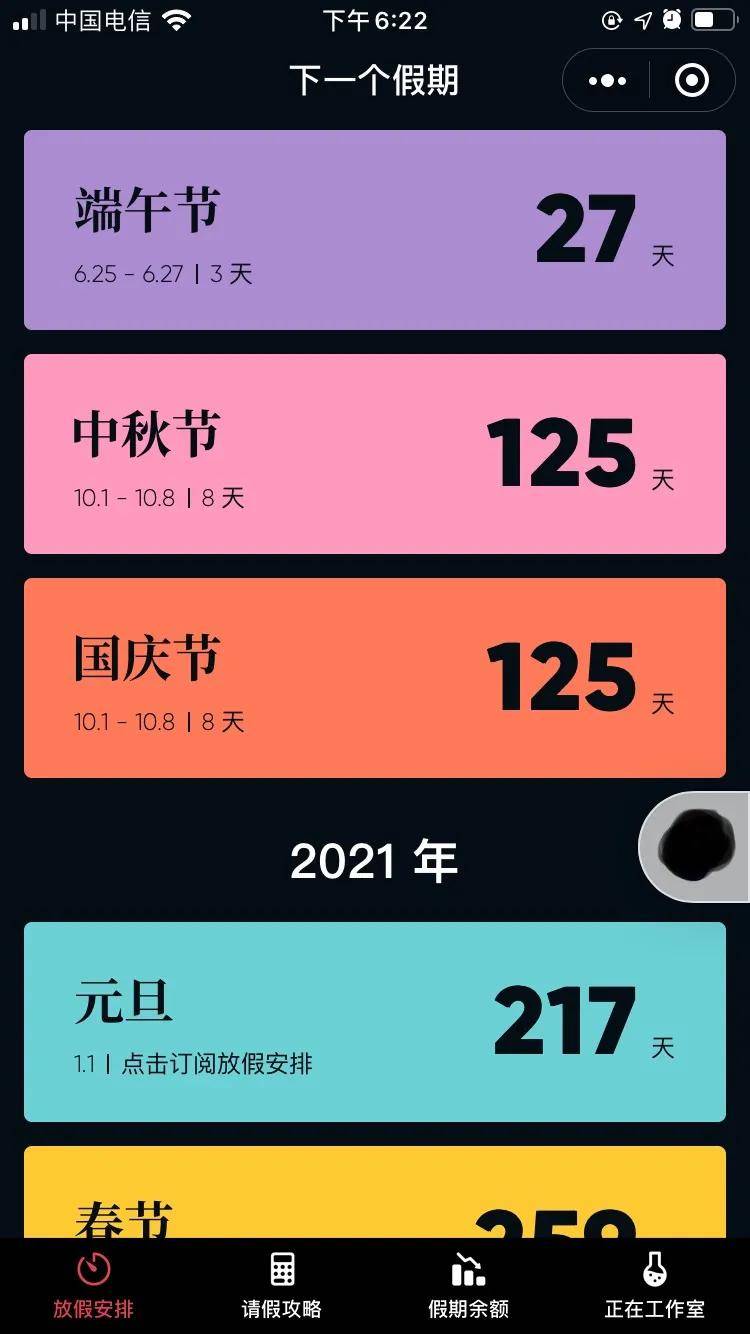Tap 元旦 card to subscribe to holiday schedule
The image size is (750, 1334).
[375, 1022]
